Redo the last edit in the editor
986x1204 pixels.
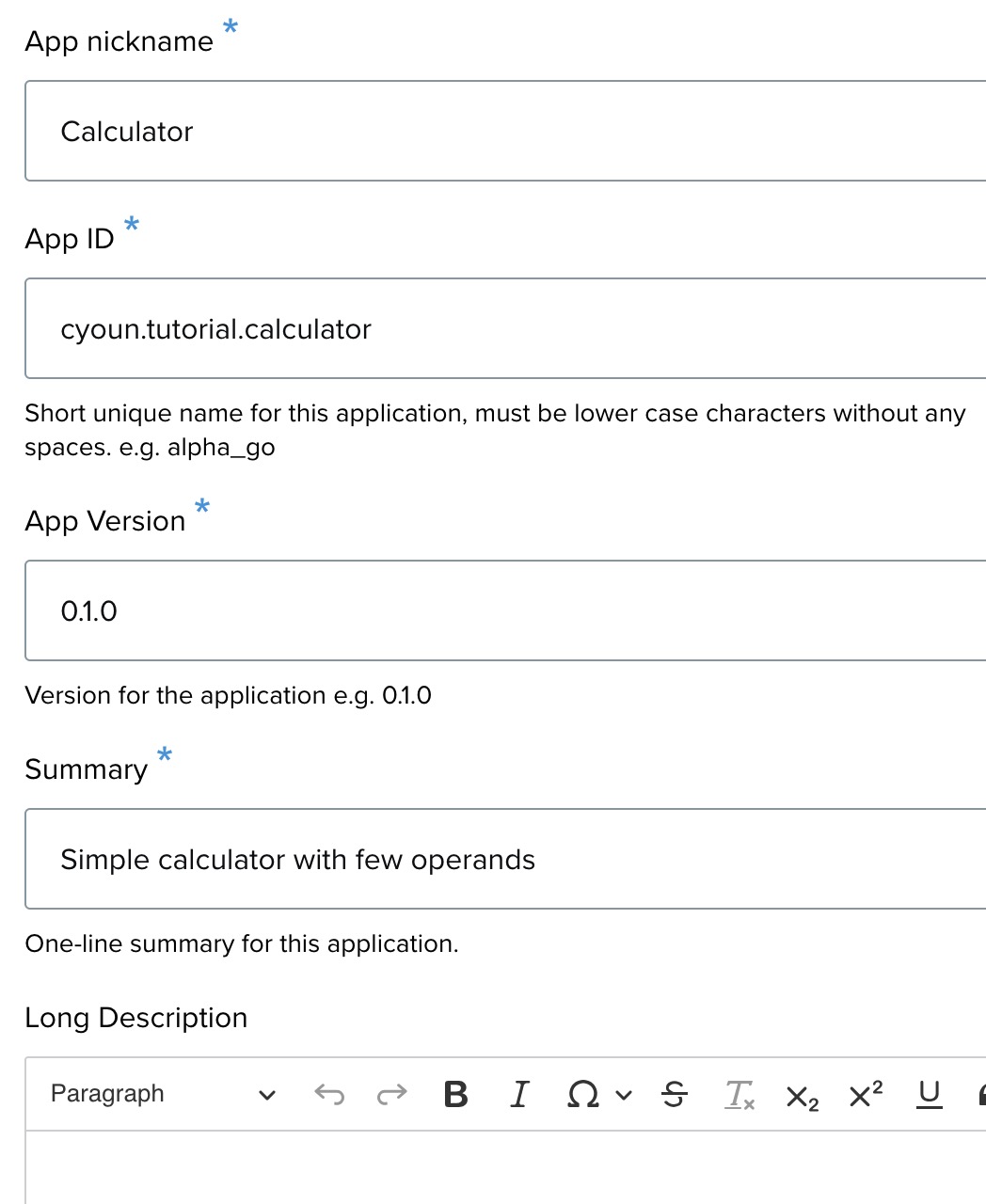391,1094
